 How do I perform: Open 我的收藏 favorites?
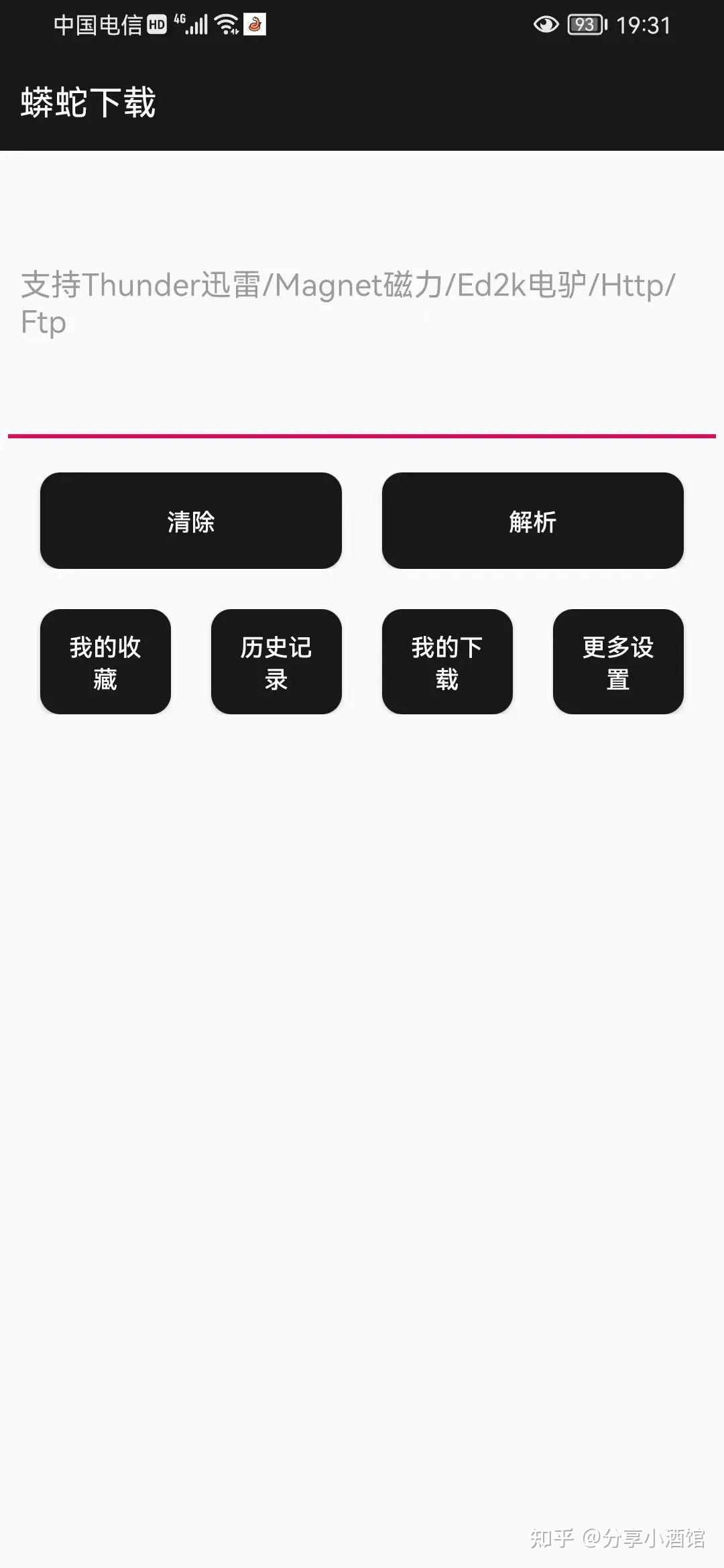coord(105,661)
